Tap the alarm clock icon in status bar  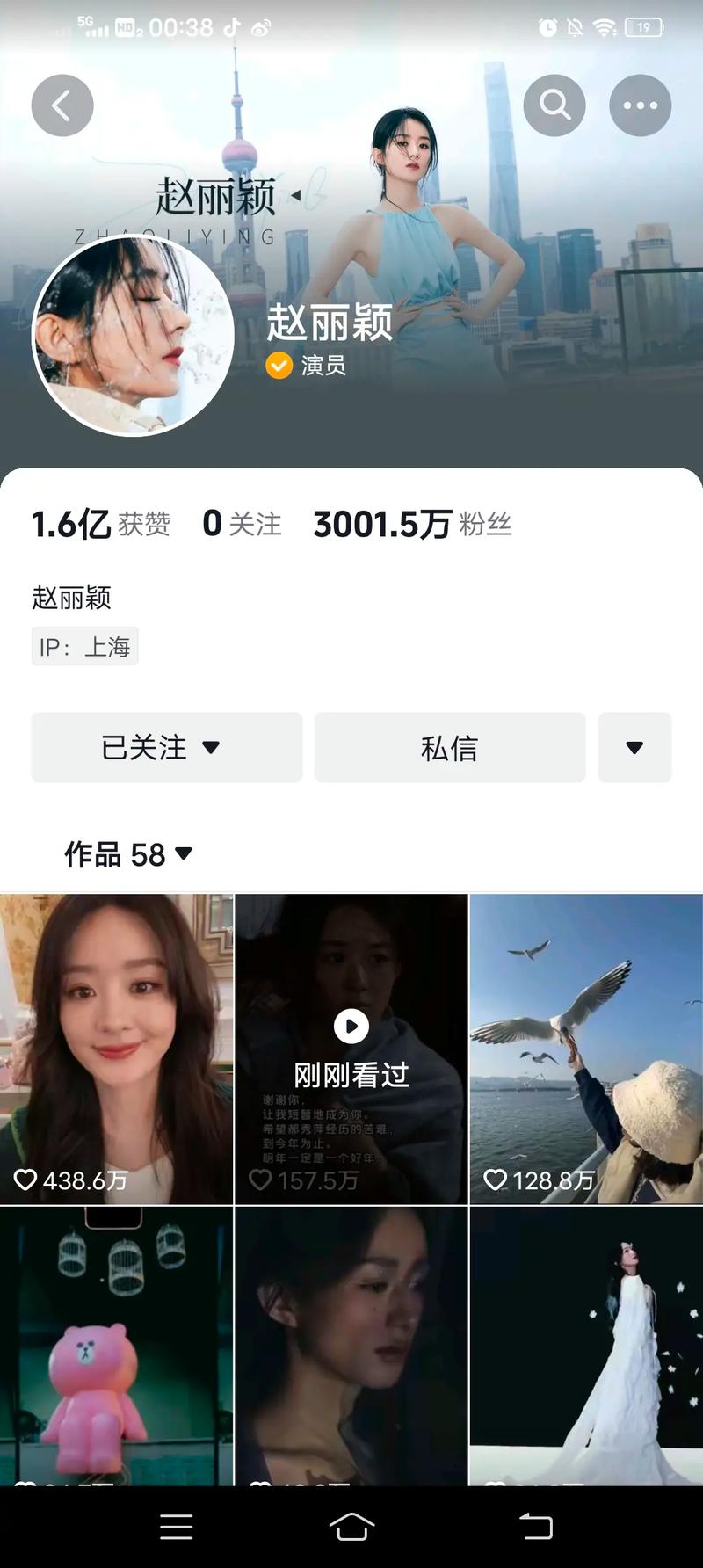pyautogui.click(x=548, y=27)
